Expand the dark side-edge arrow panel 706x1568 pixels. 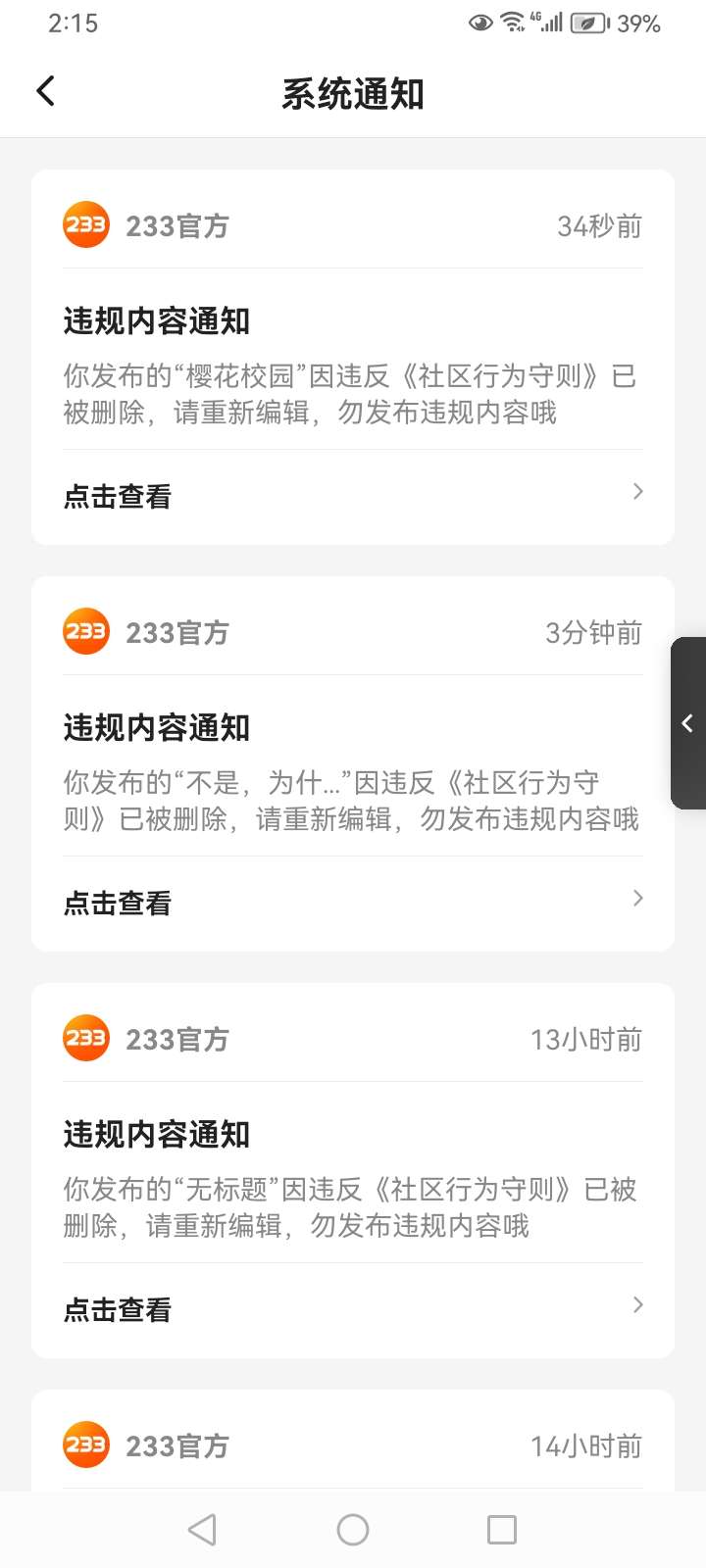688,723
